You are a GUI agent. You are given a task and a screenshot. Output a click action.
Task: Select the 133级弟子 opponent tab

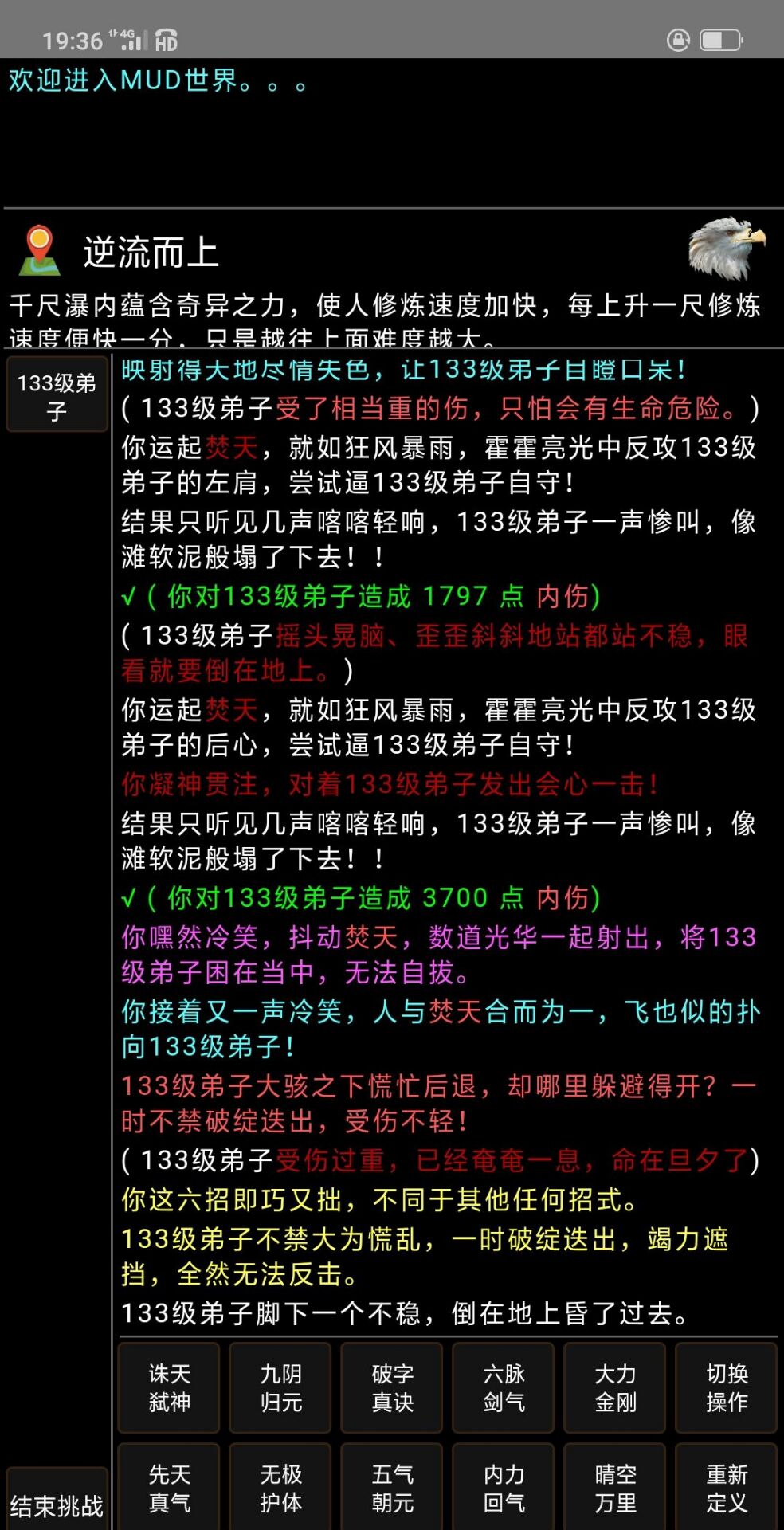(55, 394)
